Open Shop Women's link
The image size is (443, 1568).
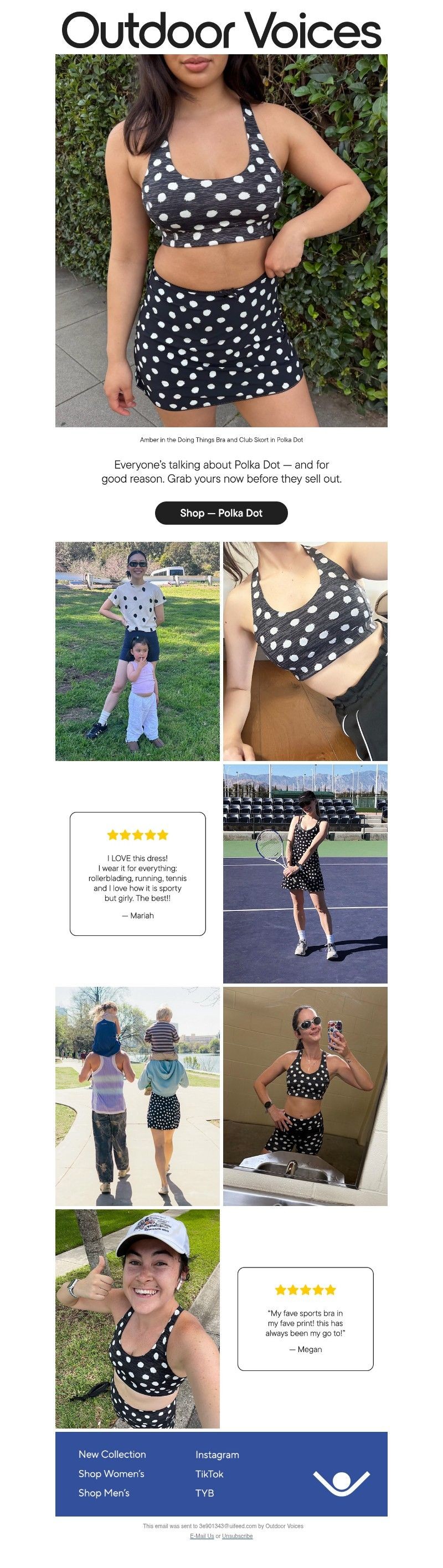pos(111,1474)
